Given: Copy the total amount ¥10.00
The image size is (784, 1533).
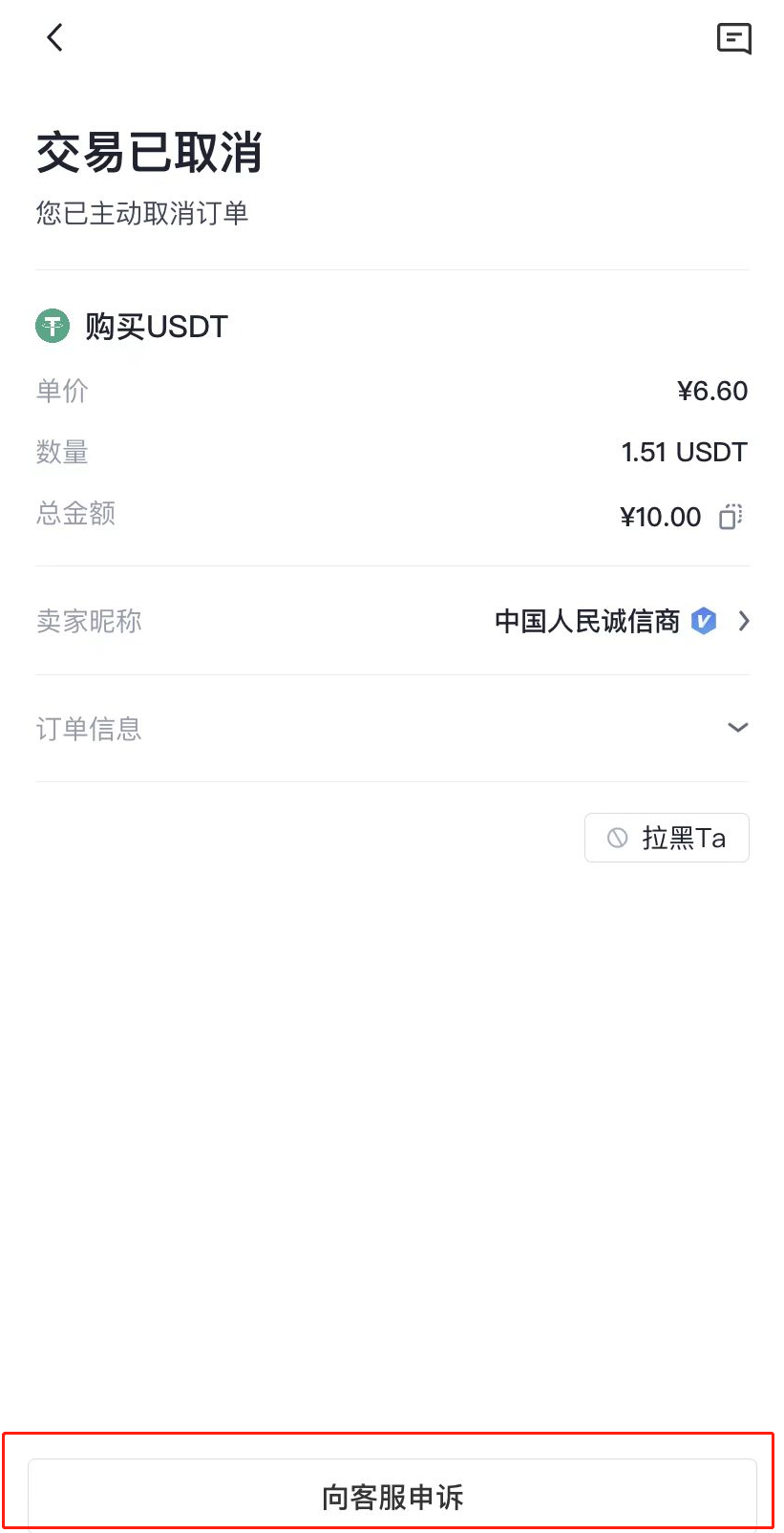Looking at the screenshot, I should coord(731,516).
